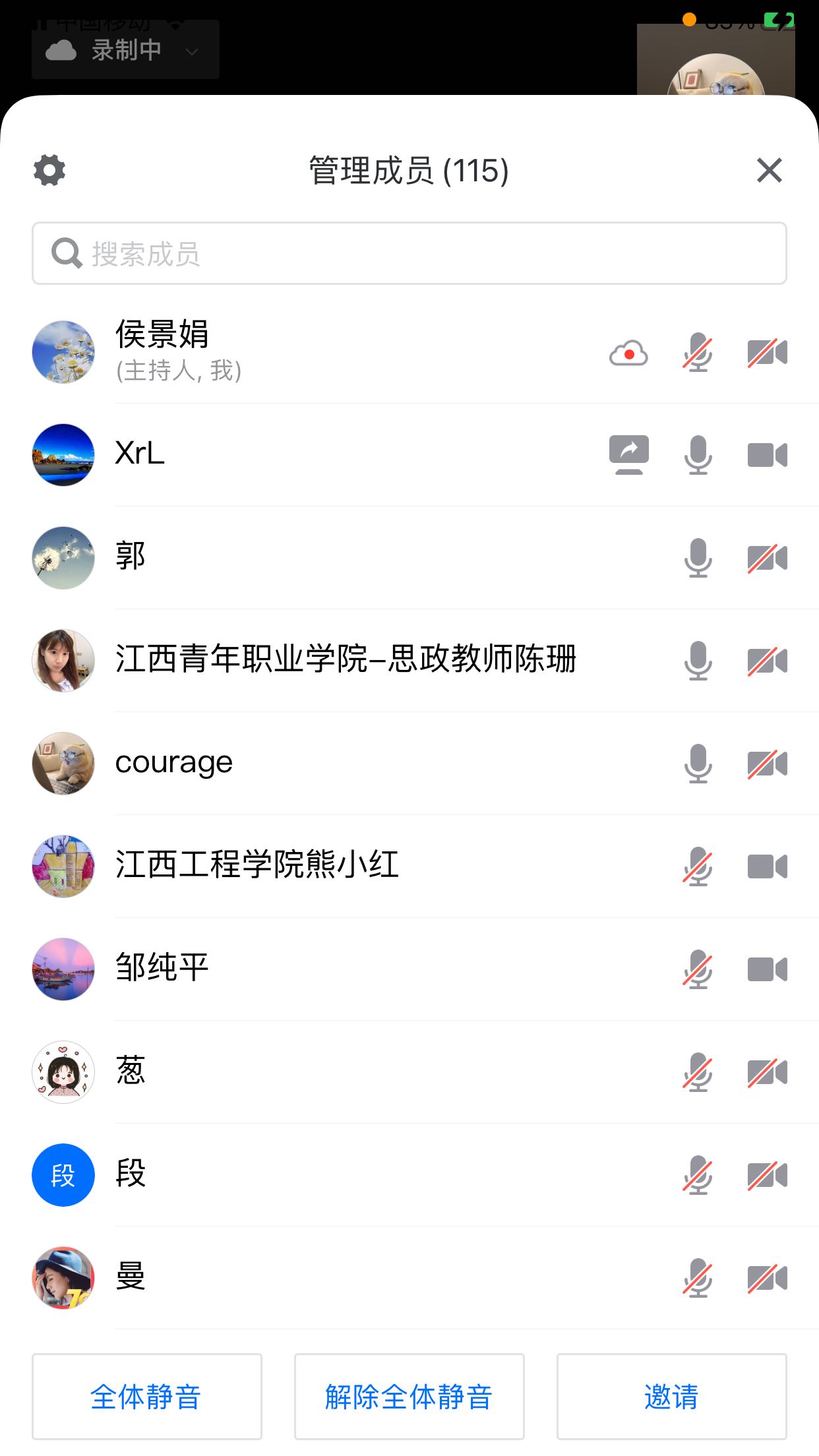Tap the microphone icon for 段

point(698,1175)
